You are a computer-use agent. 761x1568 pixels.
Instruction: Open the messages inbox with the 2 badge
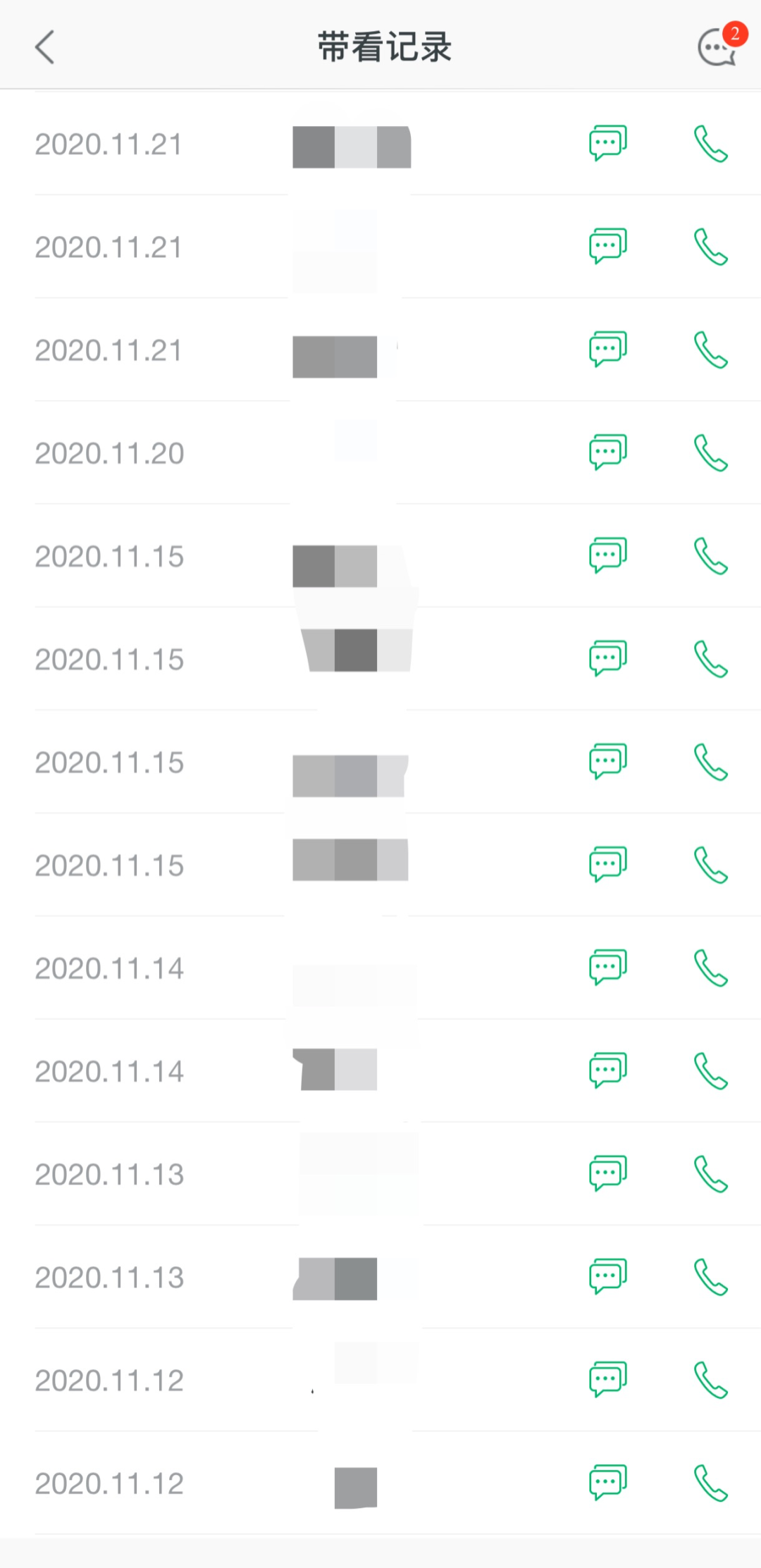coord(717,47)
